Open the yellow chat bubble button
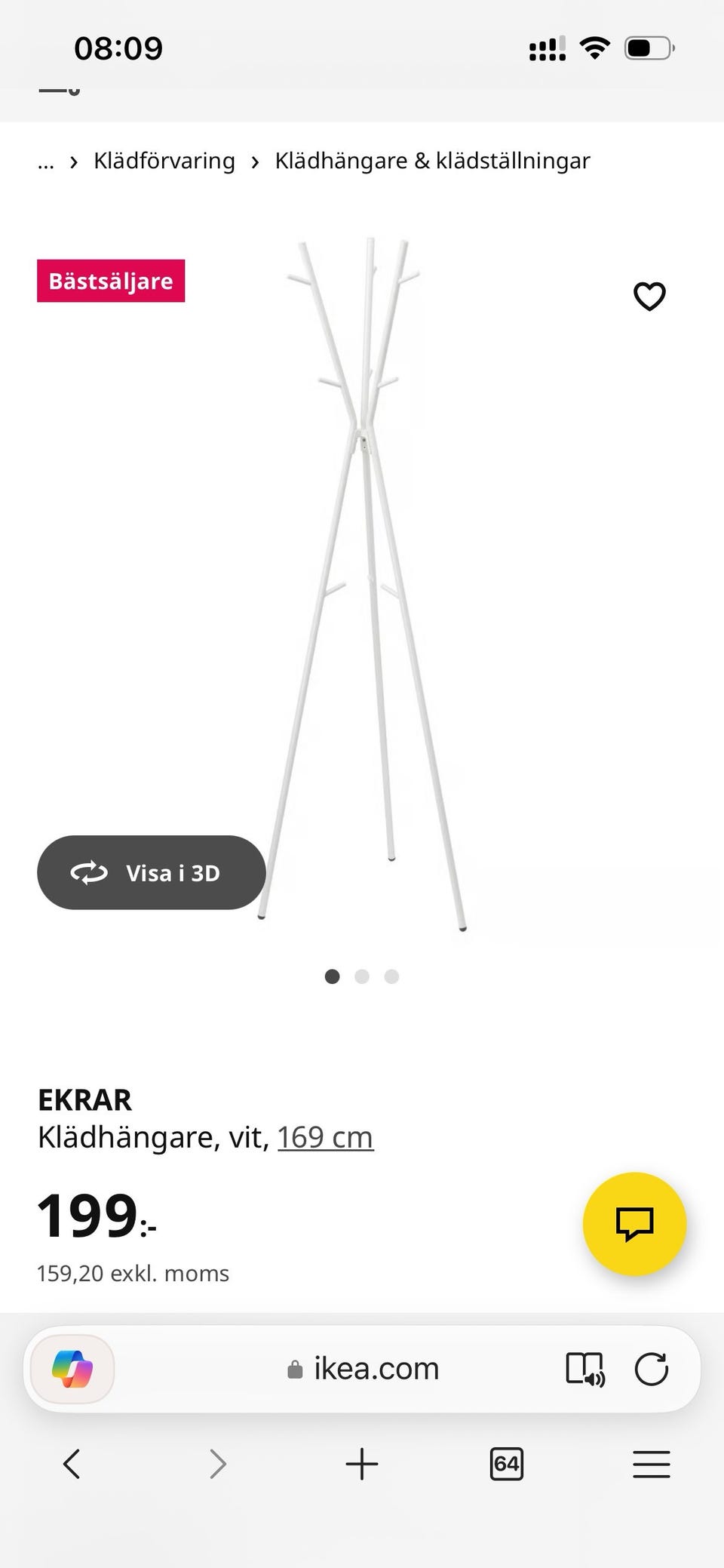The image size is (724, 1568). (634, 1223)
